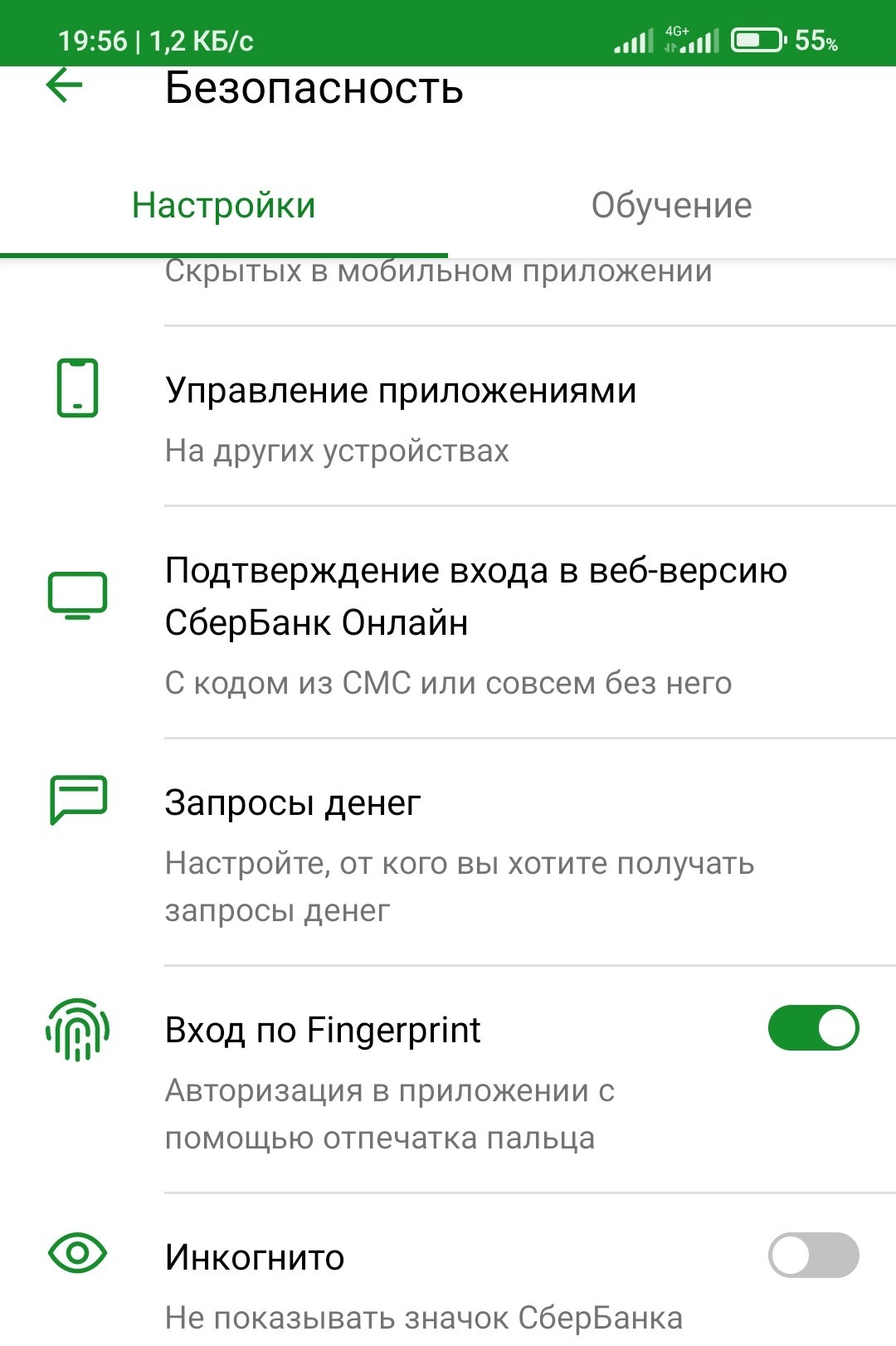Go back with the green arrow
Viewport: 896px width, 1346px height.
(x=64, y=85)
